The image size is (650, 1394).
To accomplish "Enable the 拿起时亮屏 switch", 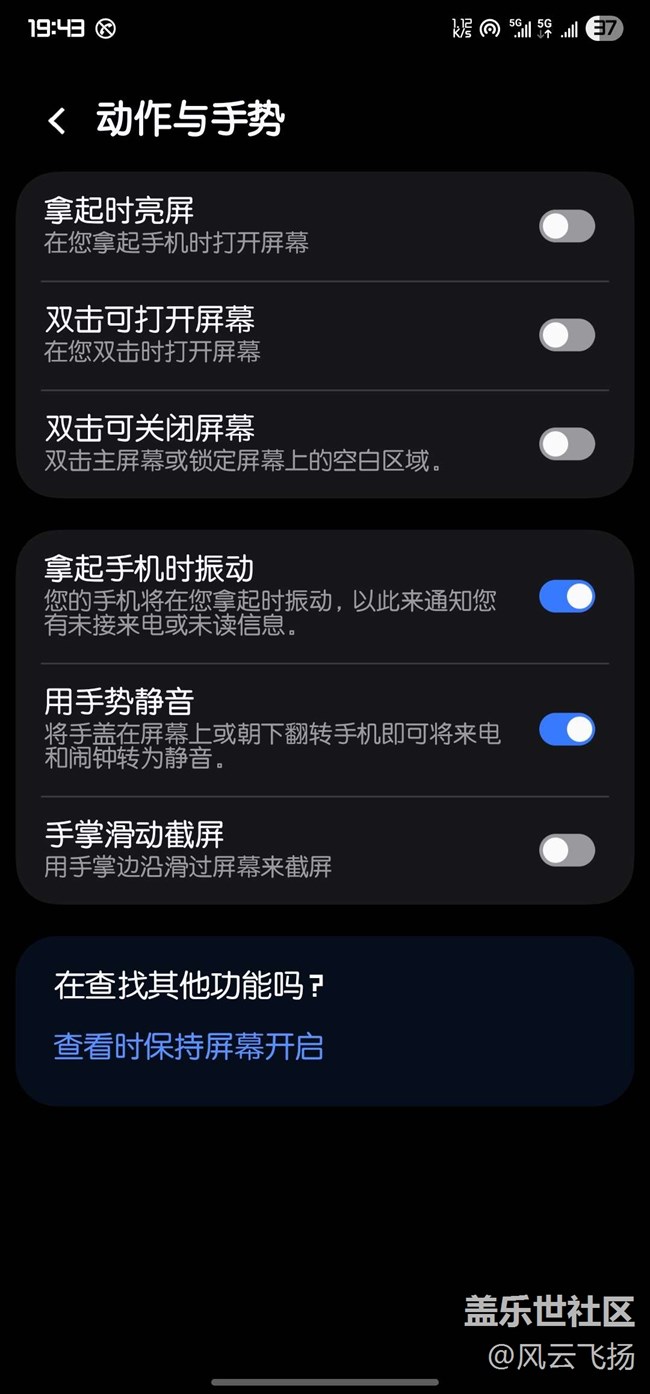I will pyautogui.click(x=567, y=226).
